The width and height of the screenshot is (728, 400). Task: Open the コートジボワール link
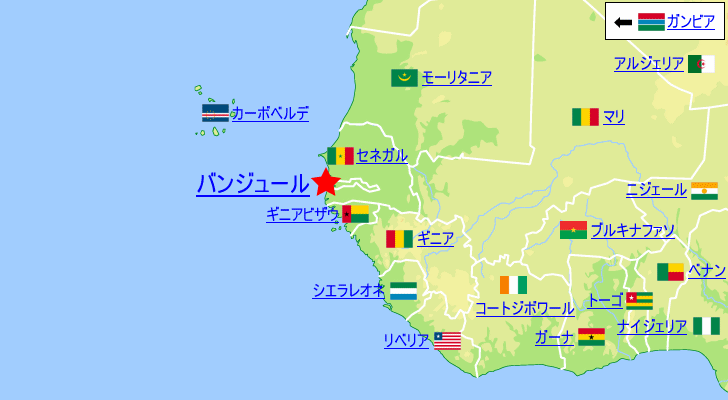524,308
